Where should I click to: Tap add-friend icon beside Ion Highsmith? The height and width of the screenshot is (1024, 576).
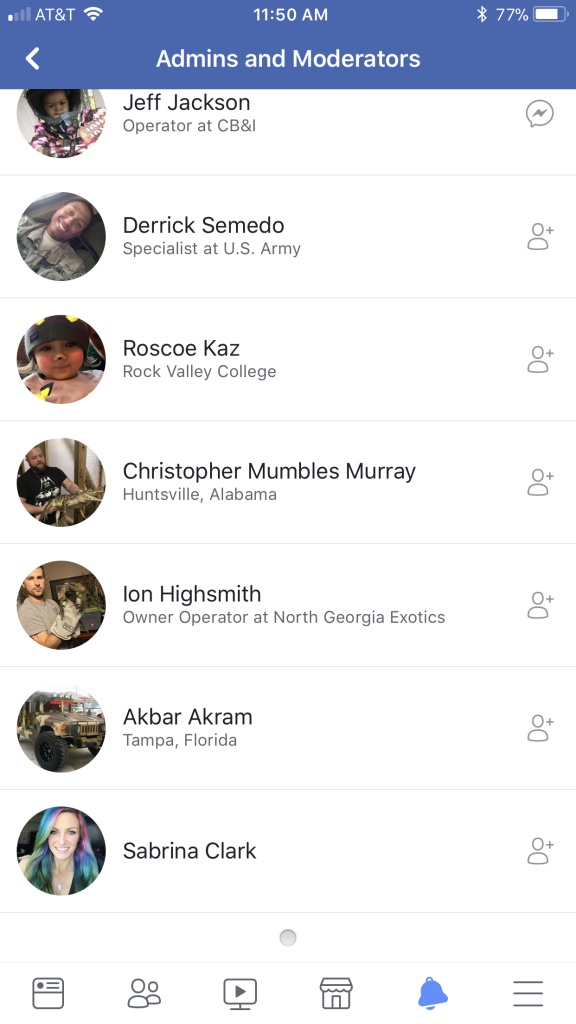point(540,605)
